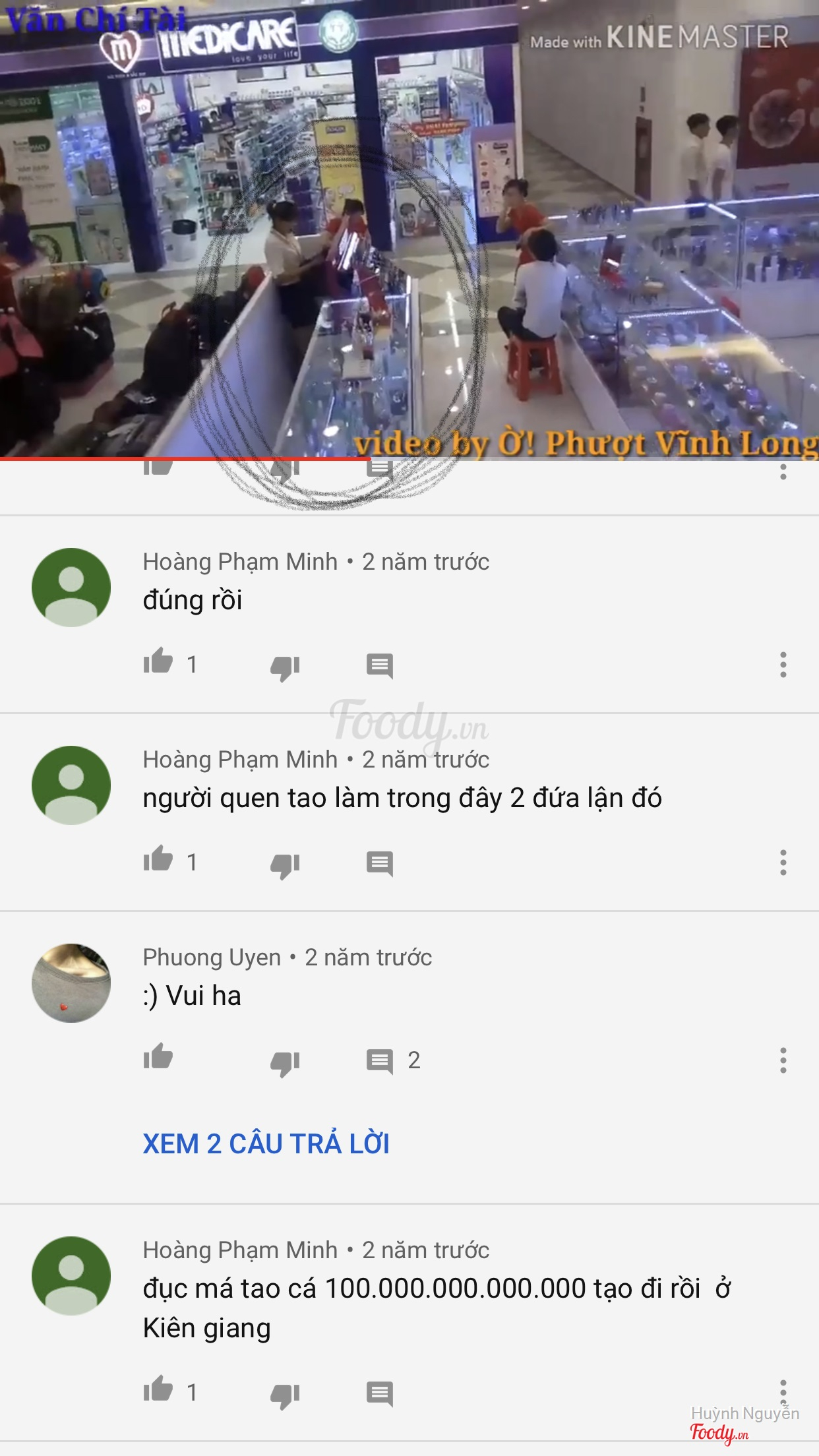The width and height of the screenshot is (819, 1456).
Task: Dislike the "người quen tao làm" comment
Action: point(285,864)
